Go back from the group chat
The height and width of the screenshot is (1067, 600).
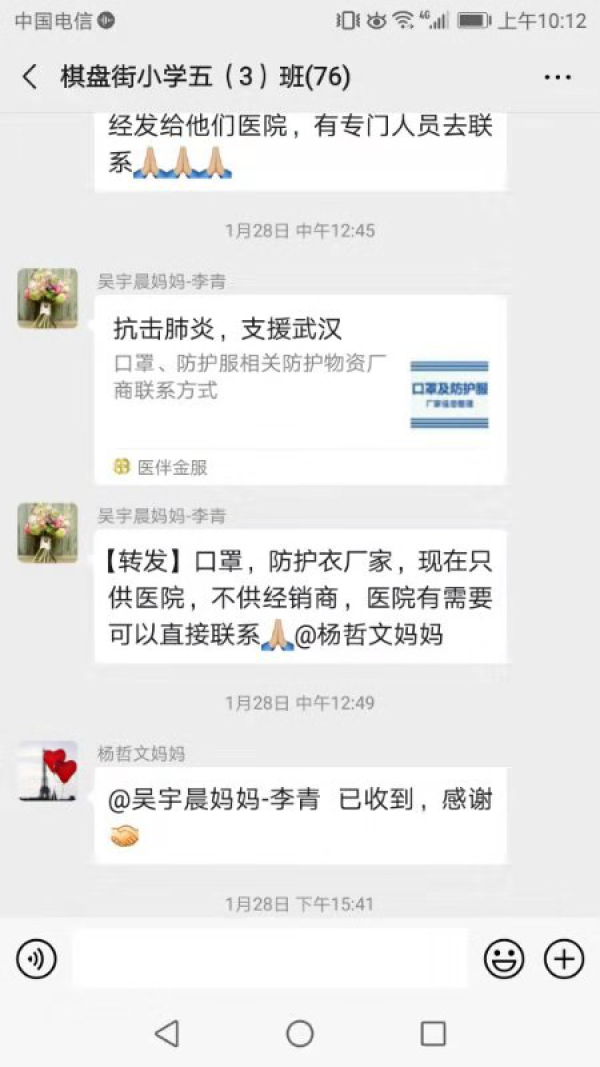[30, 77]
